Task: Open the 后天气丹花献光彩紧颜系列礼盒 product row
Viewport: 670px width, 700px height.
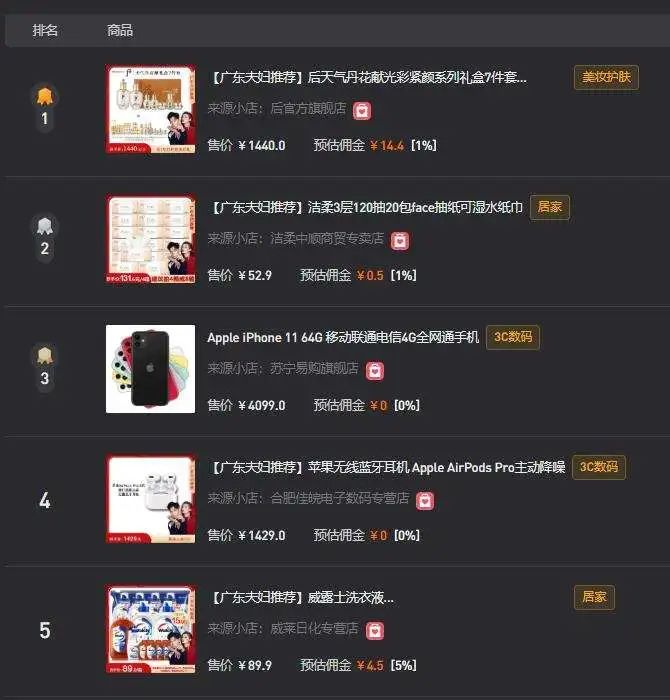Action: (368, 78)
